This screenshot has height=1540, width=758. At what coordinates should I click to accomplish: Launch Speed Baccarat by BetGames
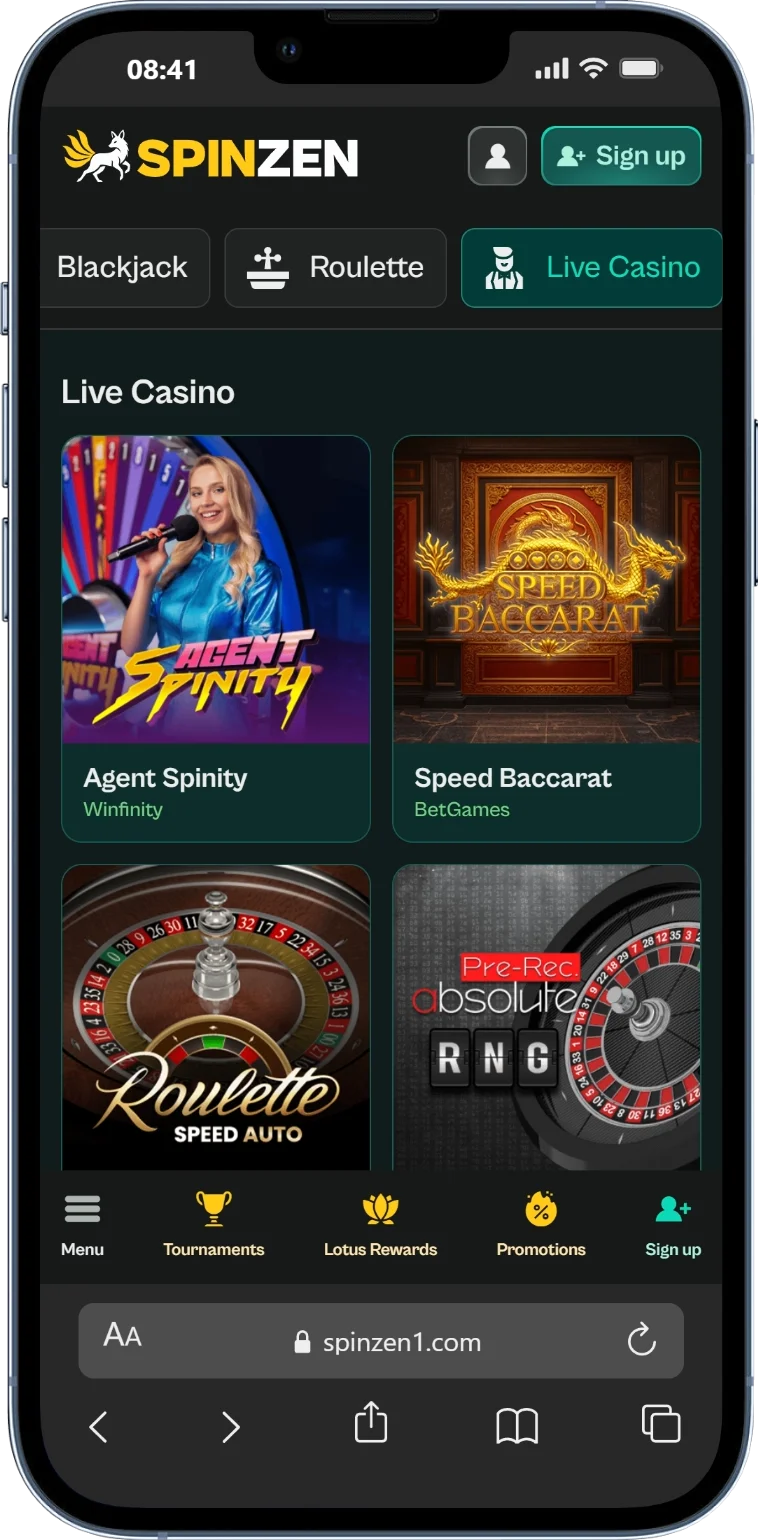(x=545, y=590)
